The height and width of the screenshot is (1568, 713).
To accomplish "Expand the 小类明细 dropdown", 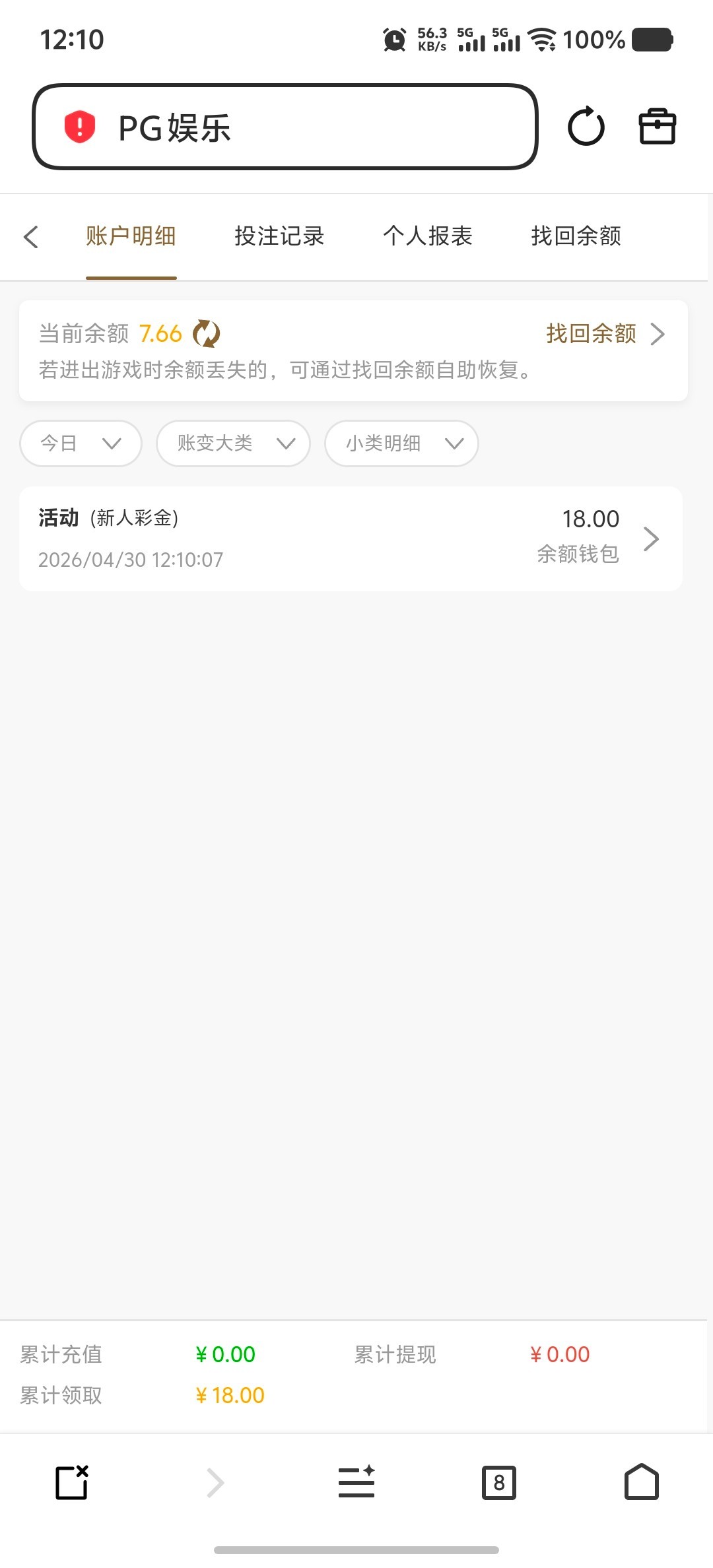I will [x=401, y=443].
